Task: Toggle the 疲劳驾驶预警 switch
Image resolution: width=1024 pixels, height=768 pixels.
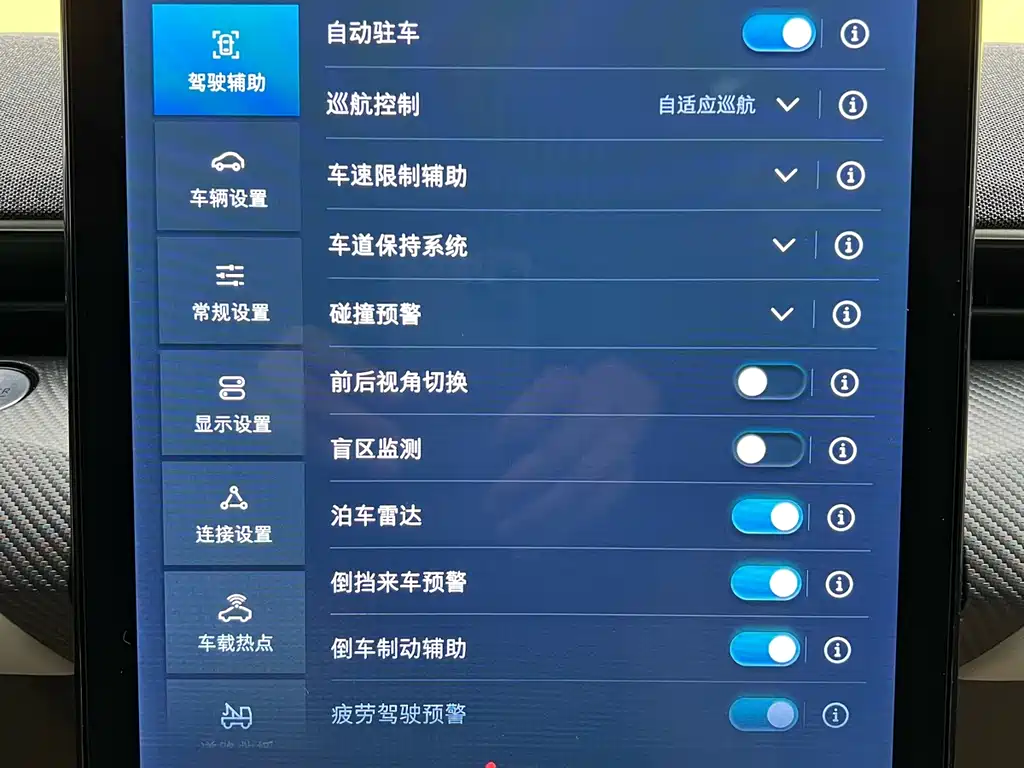Action: pyautogui.click(x=763, y=715)
